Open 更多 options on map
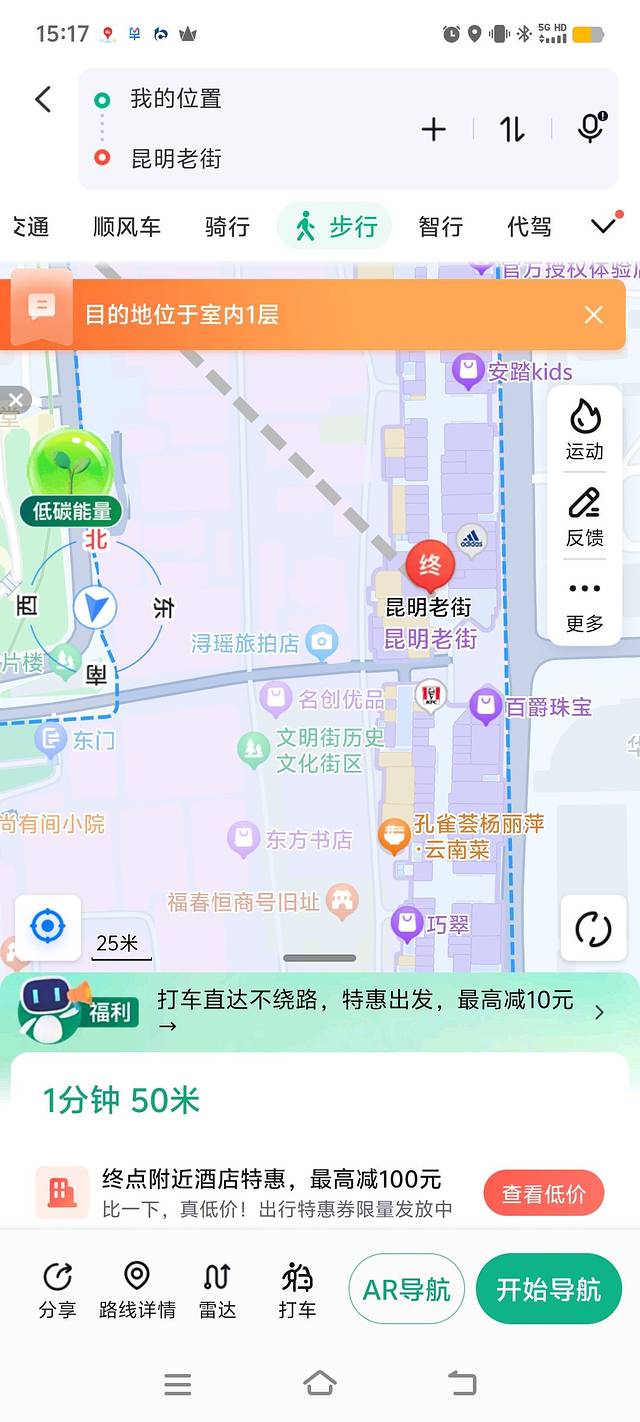This screenshot has height=1422, width=640. 585,604
